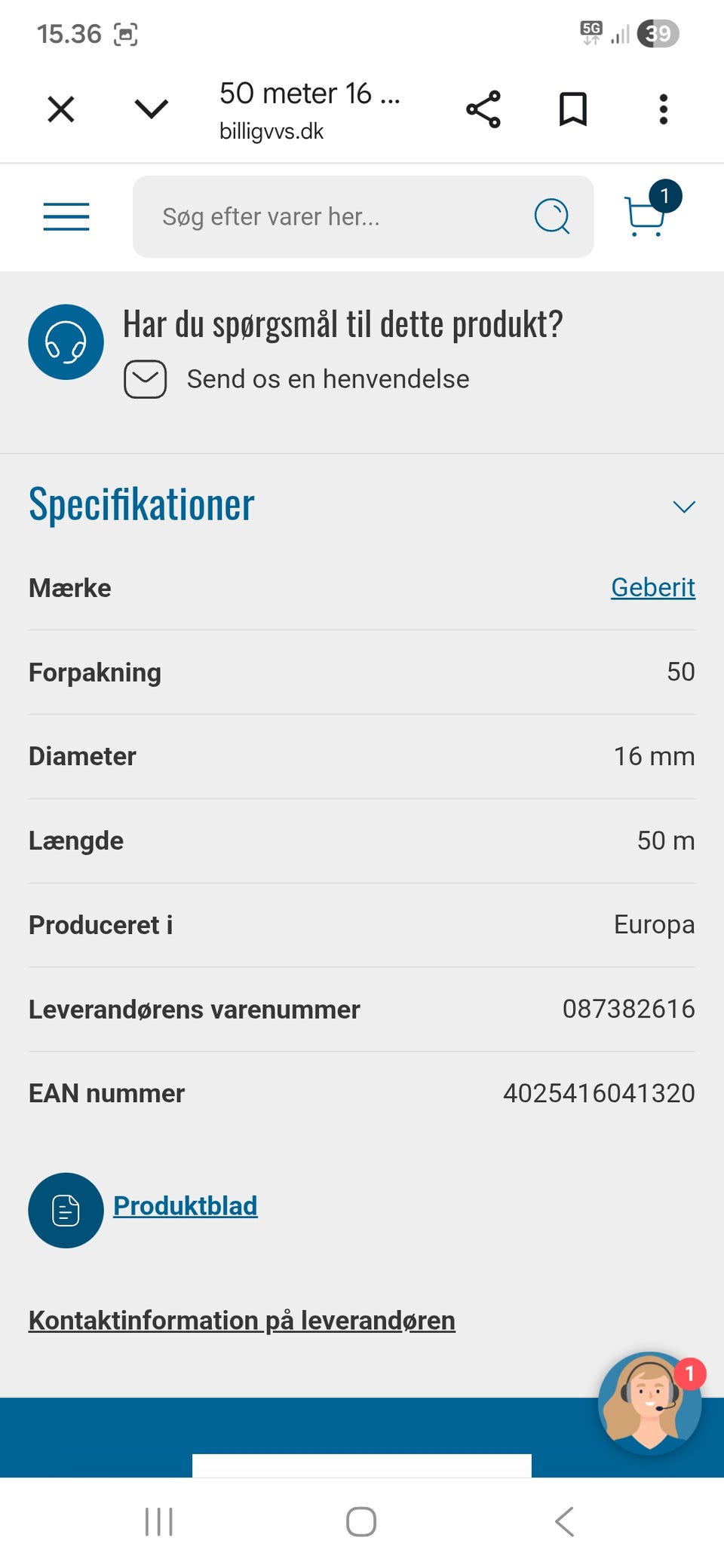Open the Produktblad document link
Screen dimensions: 724x1568
click(x=185, y=1206)
